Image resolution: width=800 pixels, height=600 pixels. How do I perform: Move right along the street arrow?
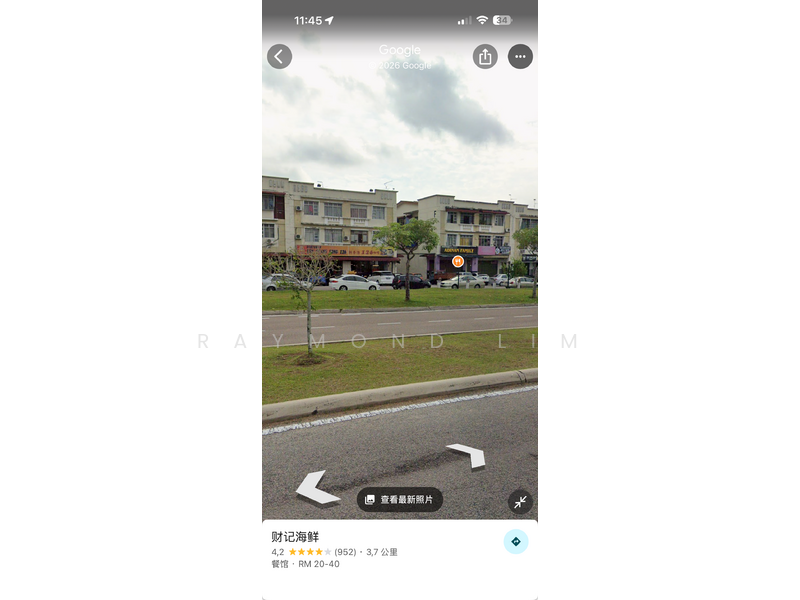point(467,455)
